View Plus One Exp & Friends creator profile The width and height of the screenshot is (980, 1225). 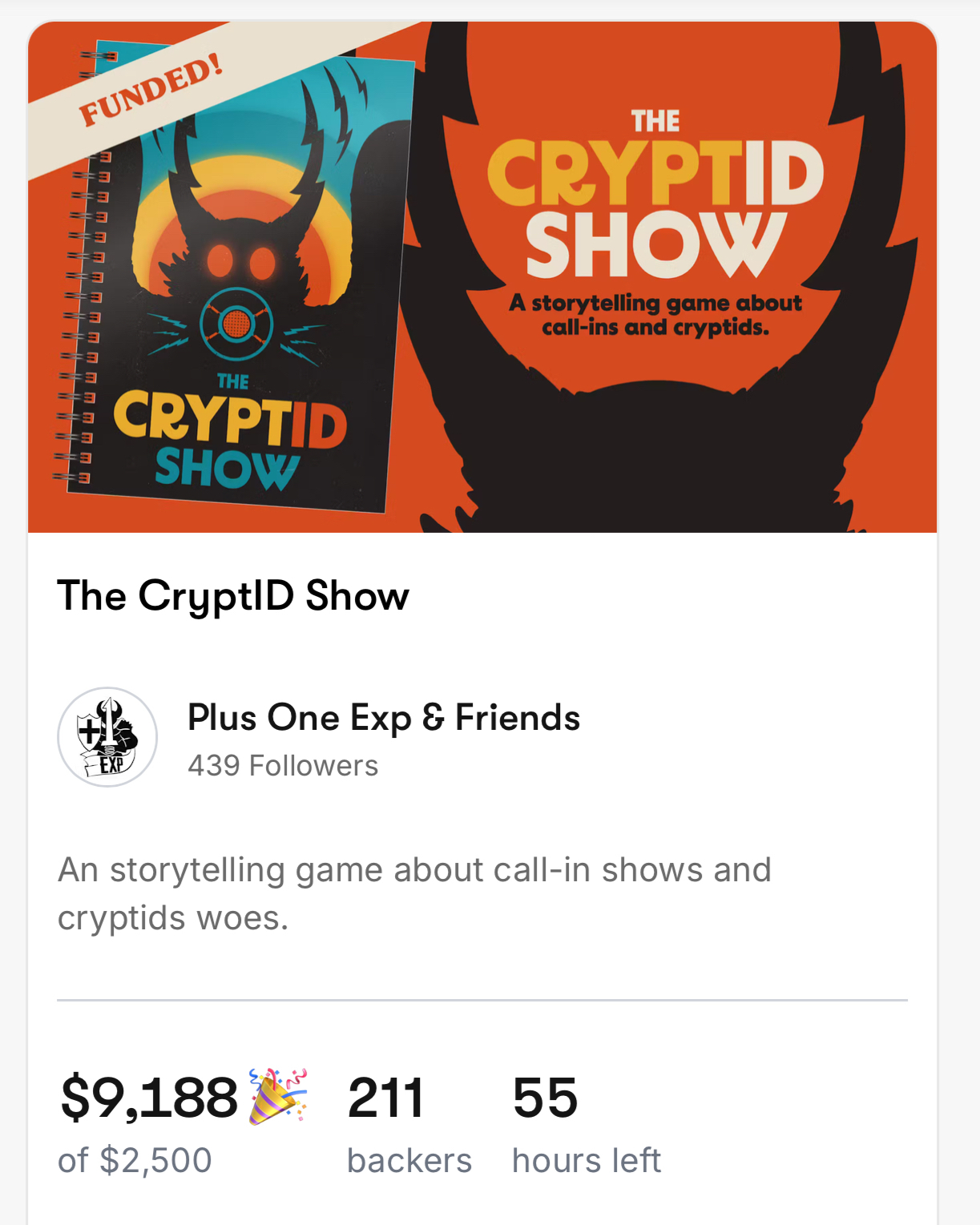coord(383,717)
